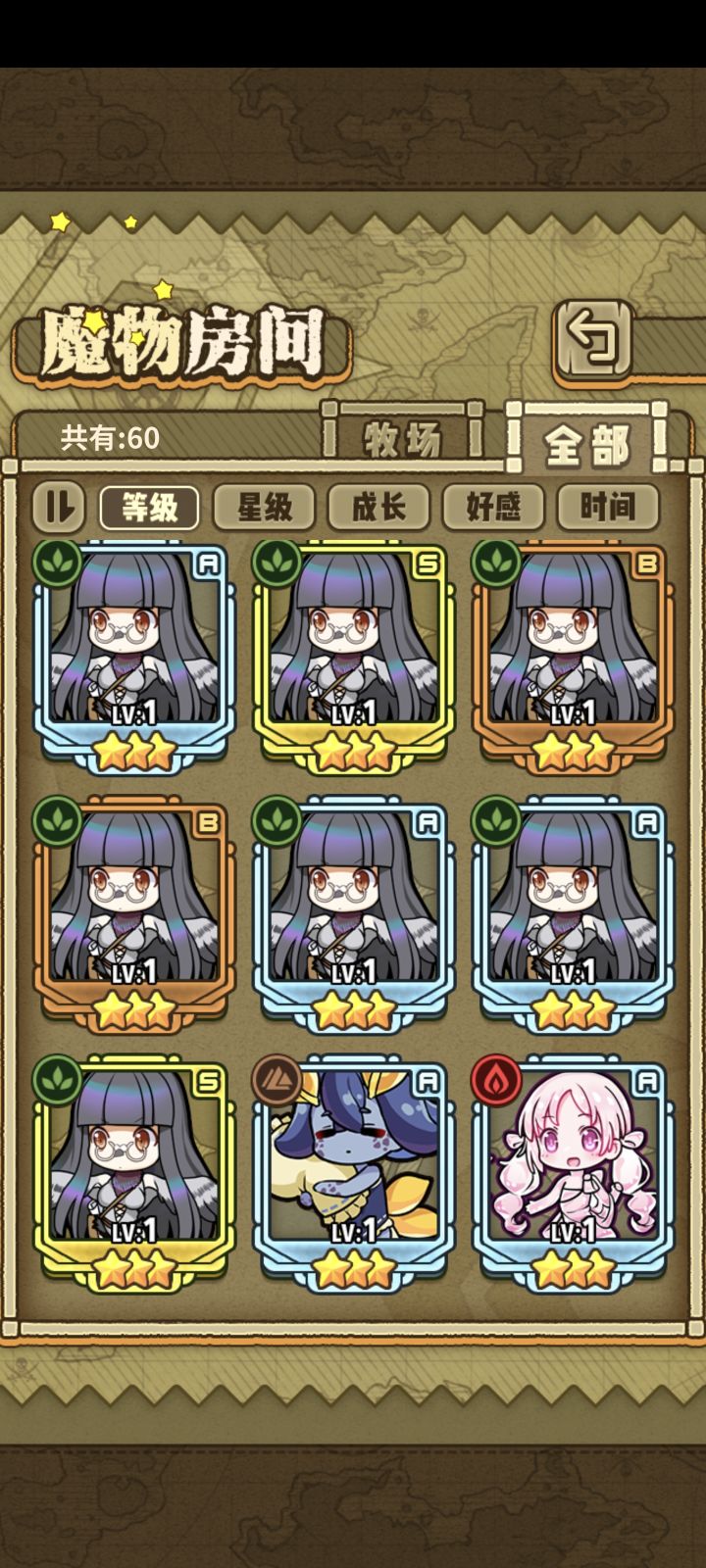Viewport: 706px width, 1568px height.
Task: Tap the green leaf element icon on first card
Action: pyautogui.click(x=57, y=562)
